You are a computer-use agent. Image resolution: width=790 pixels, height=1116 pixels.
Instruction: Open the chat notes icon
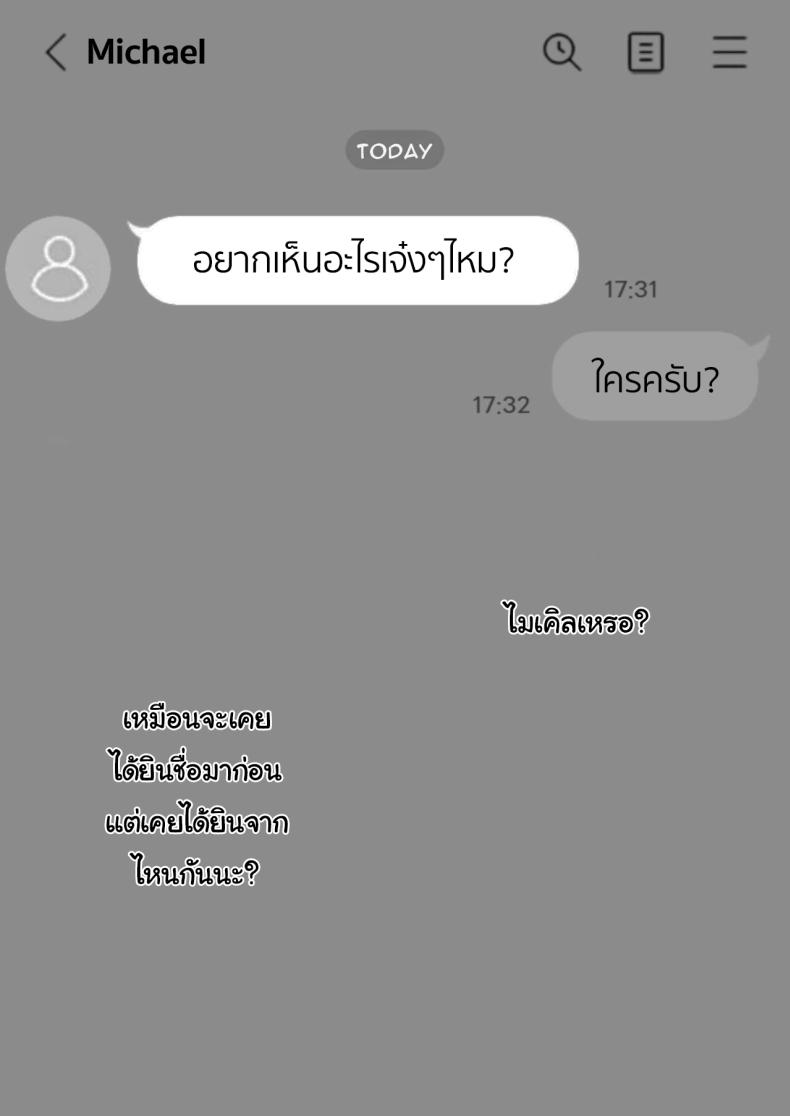pos(646,52)
